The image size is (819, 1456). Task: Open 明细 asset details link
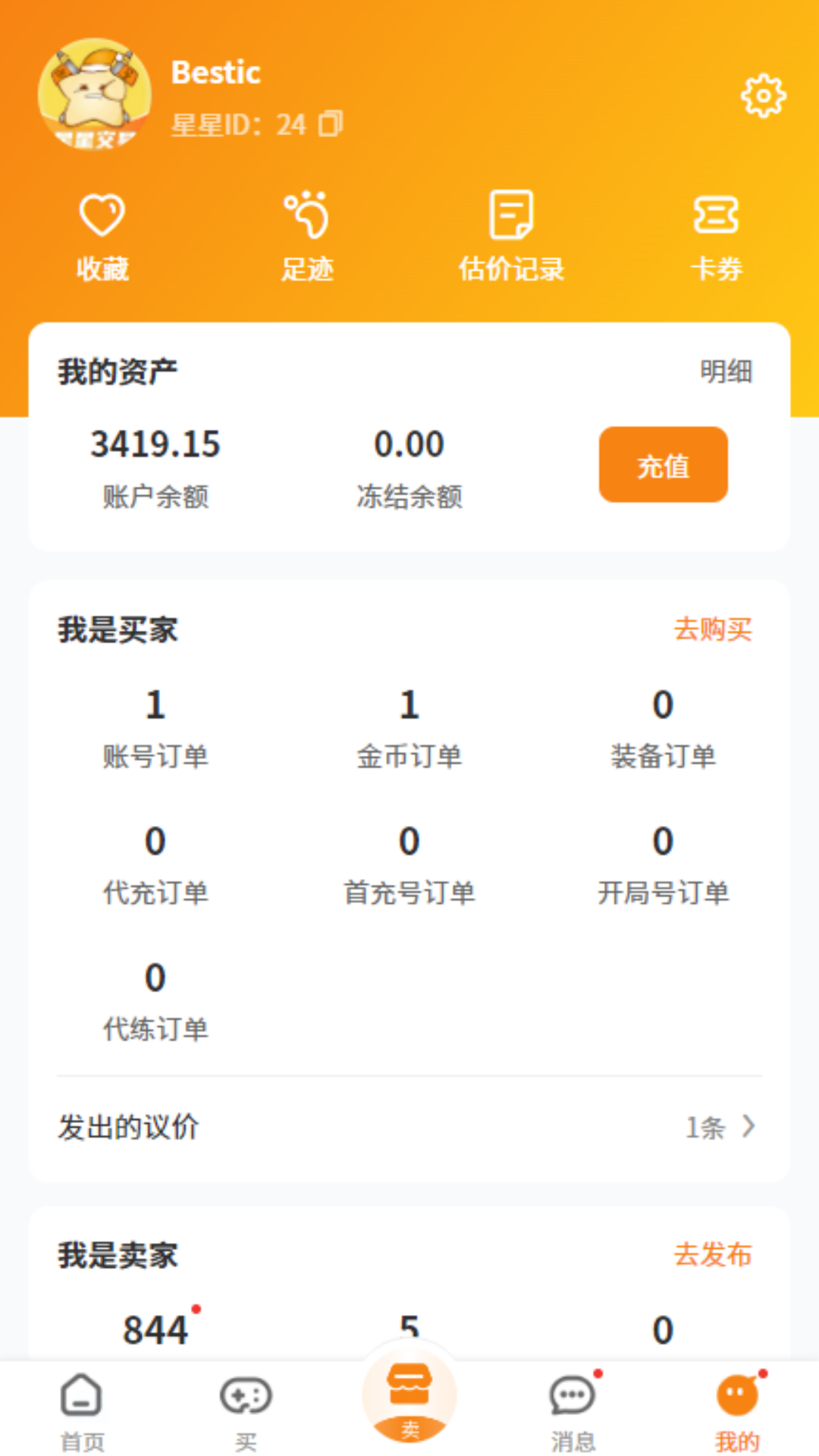pyautogui.click(x=726, y=372)
